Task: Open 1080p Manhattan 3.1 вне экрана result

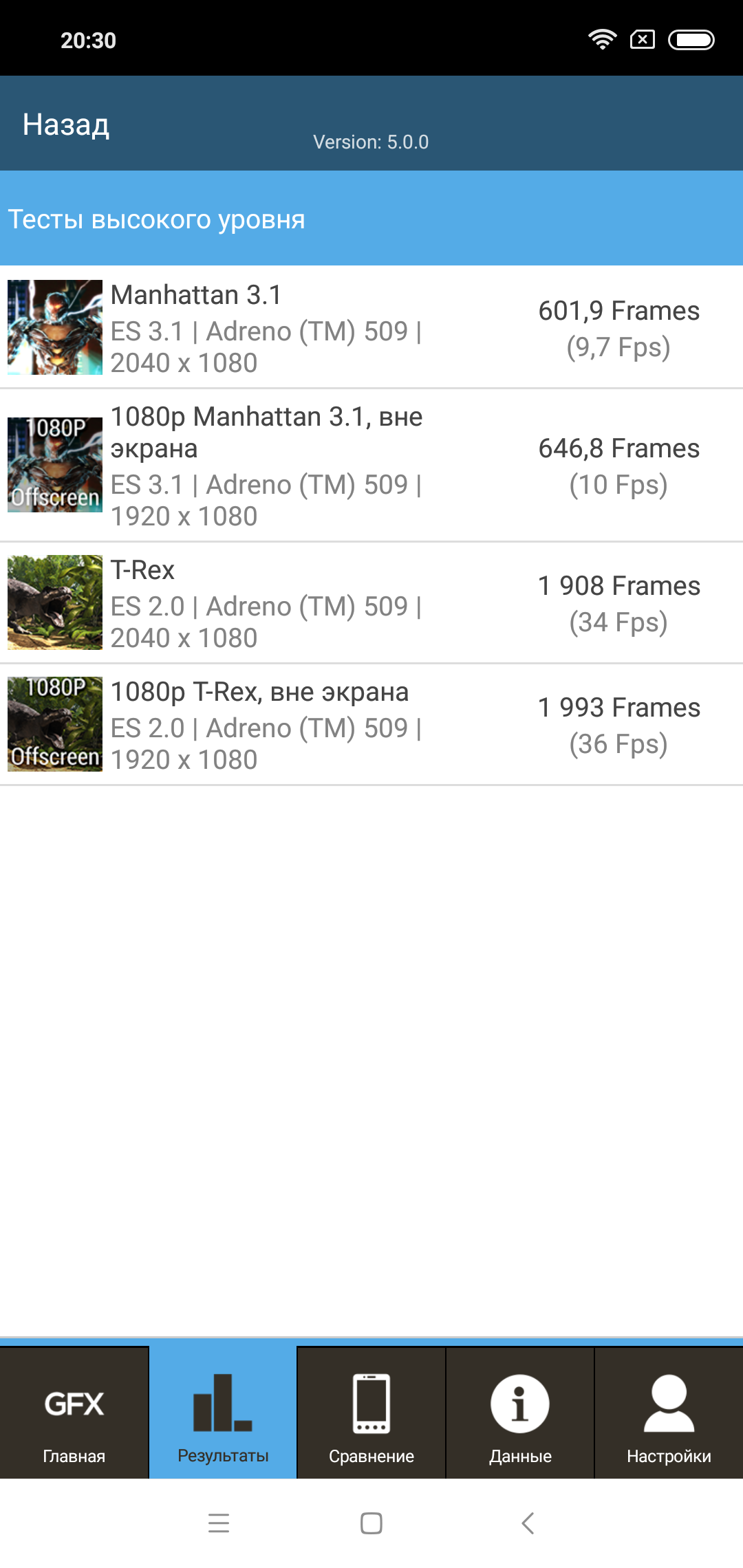Action: tap(371, 466)
